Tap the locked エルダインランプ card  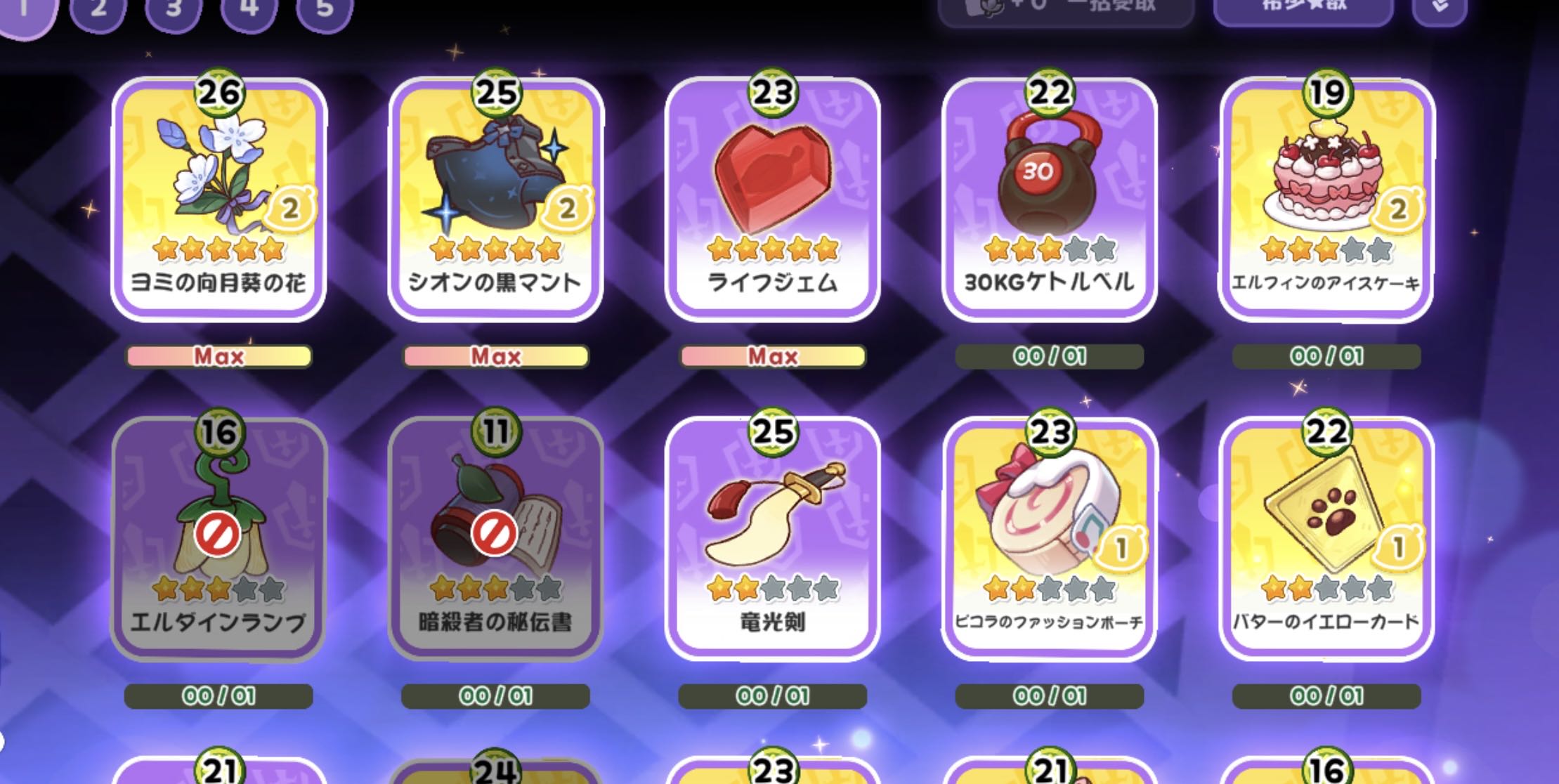(218, 540)
